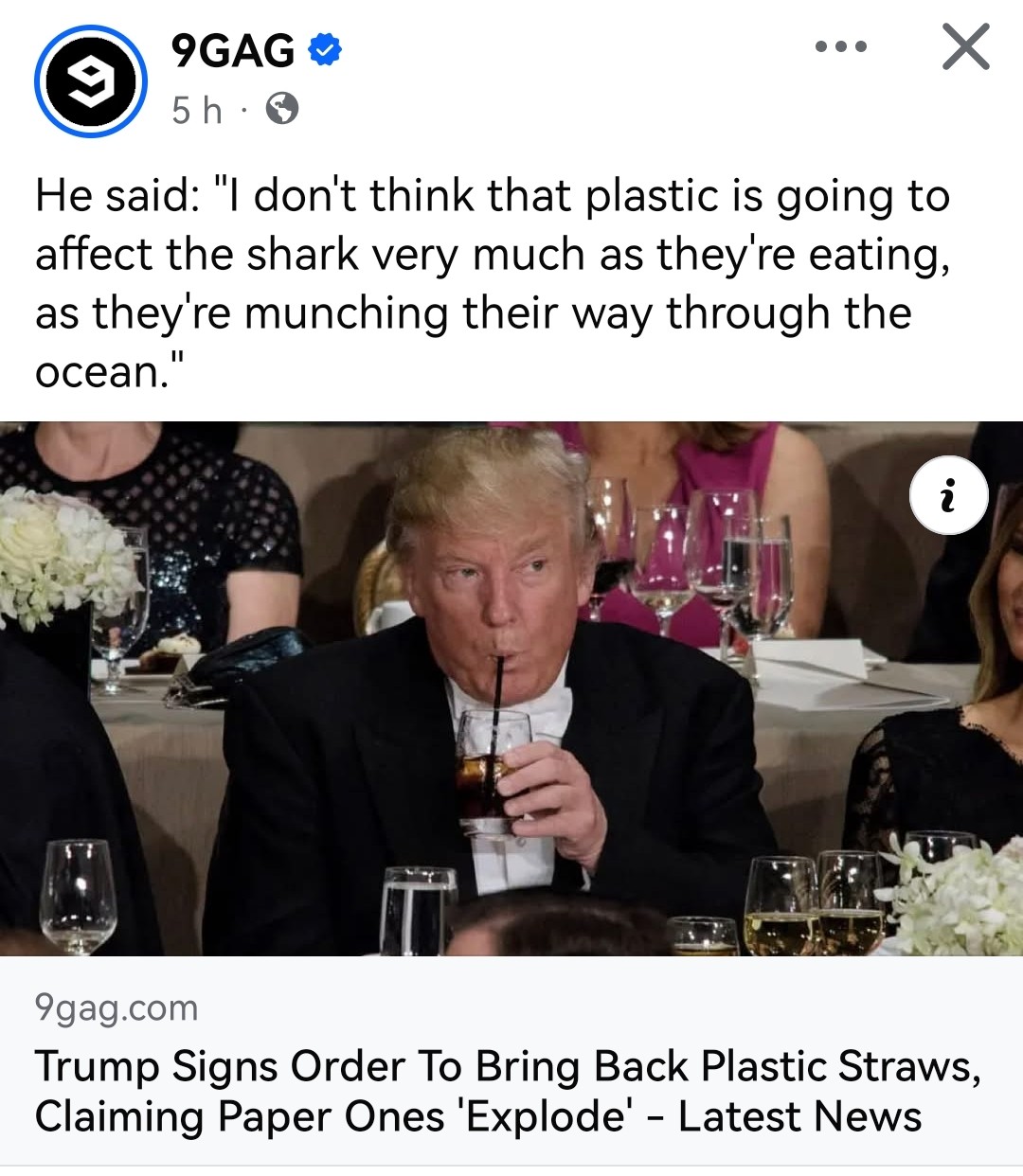The height and width of the screenshot is (1176, 1023).
Task: Dismiss the post with the X
Action: tap(965, 47)
